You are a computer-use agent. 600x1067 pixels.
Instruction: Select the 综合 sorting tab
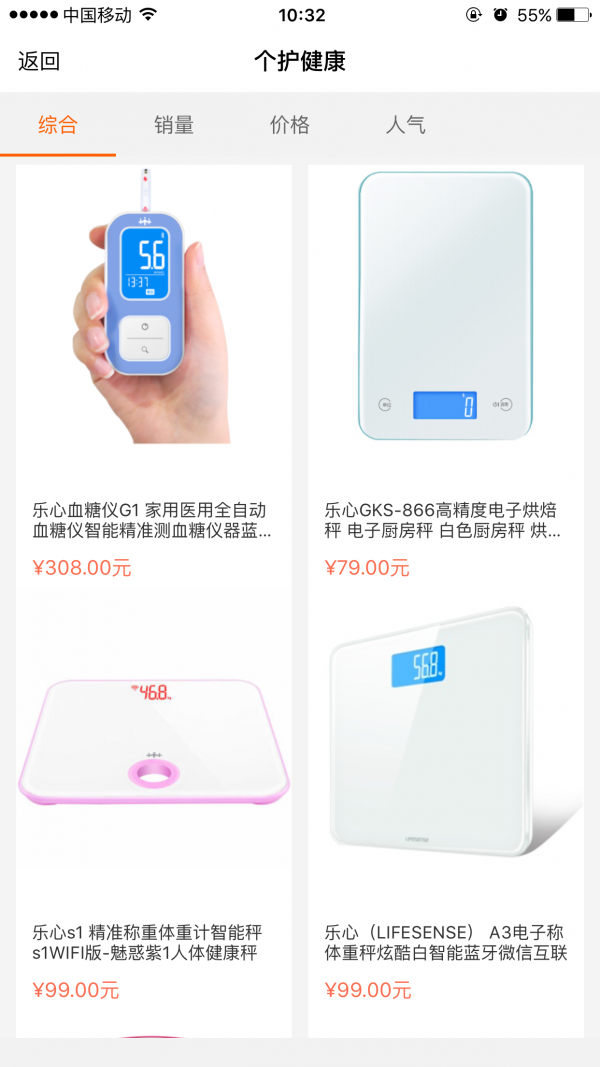click(x=58, y=125)
